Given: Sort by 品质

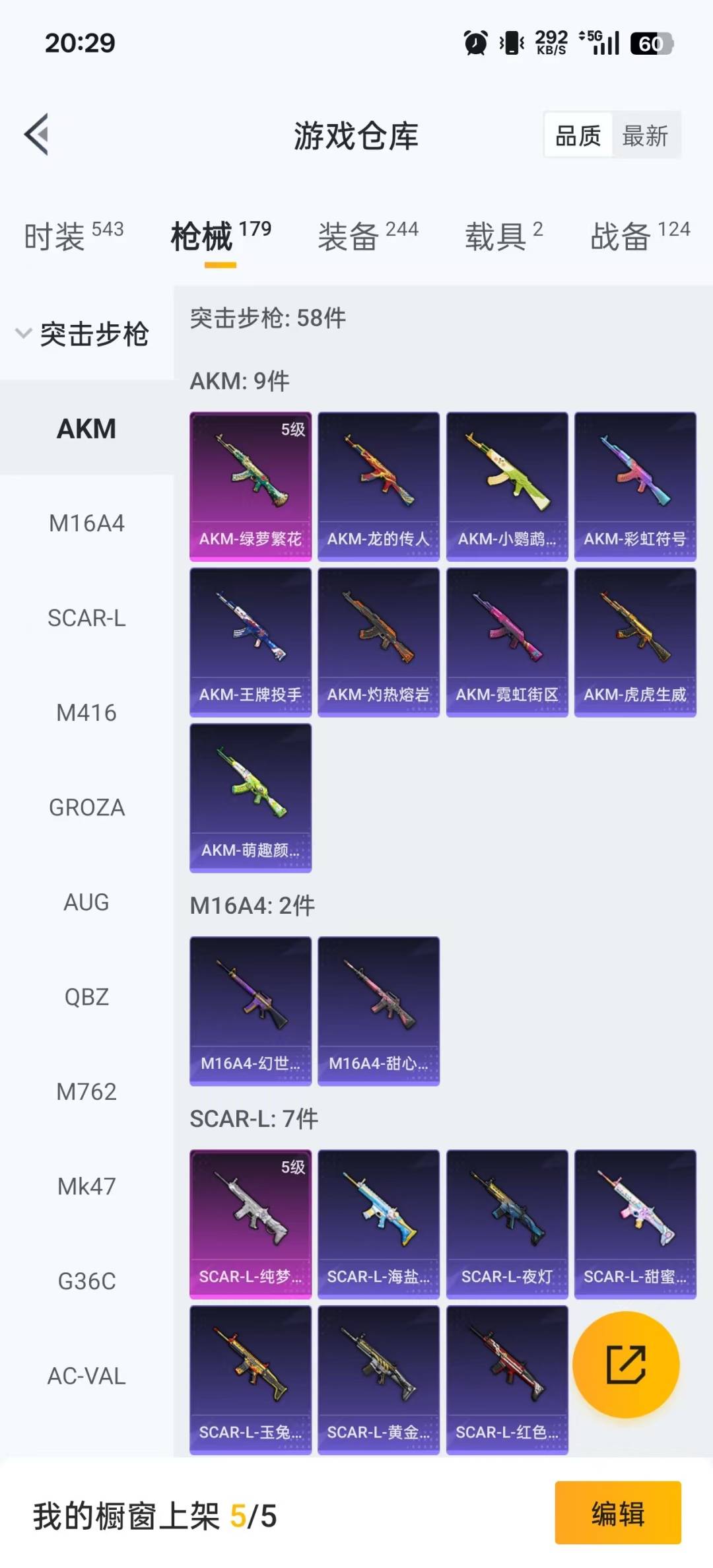Looking at the screenshot, I should [578, 136].
